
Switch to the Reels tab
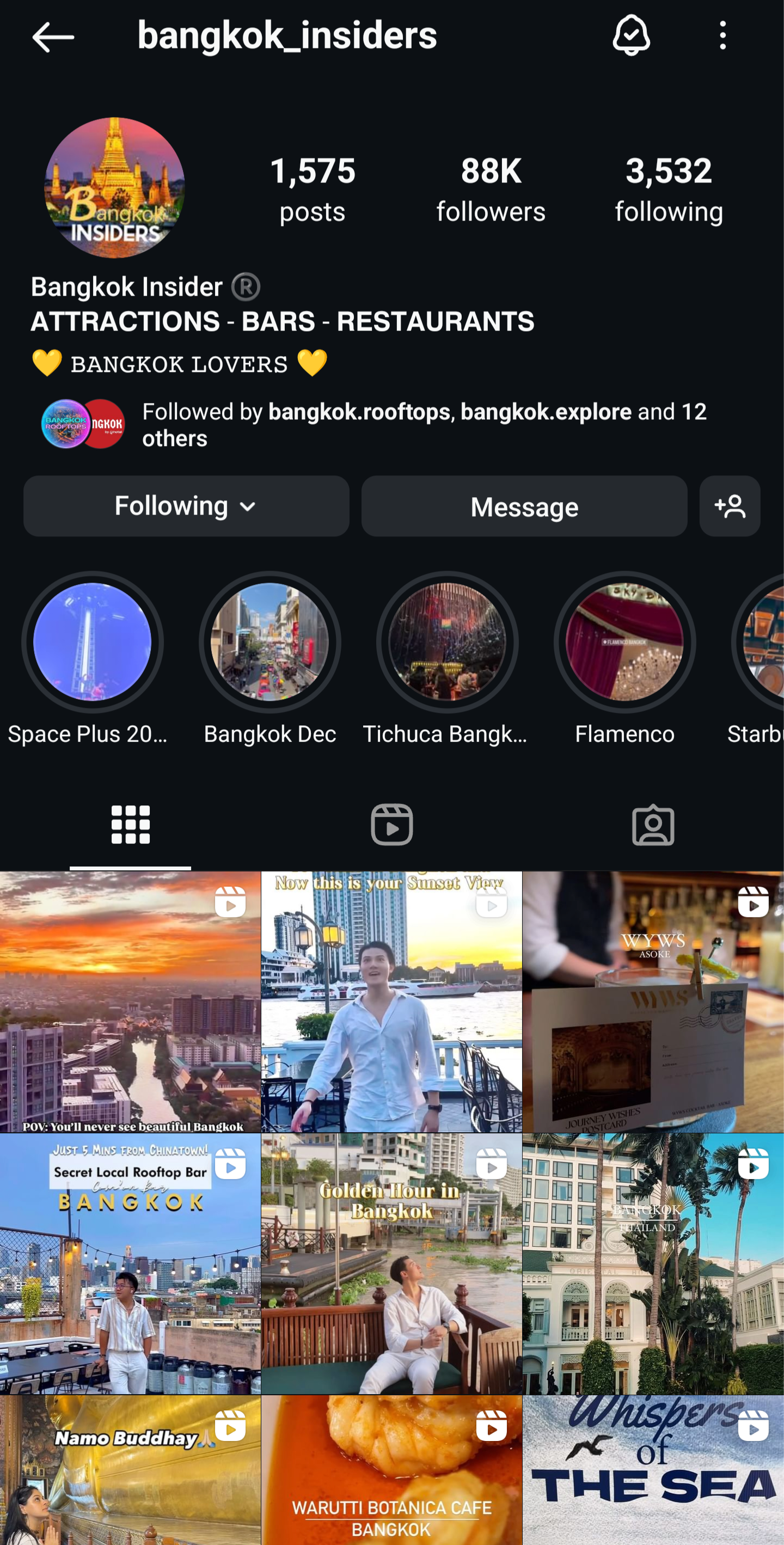[x=392, y=825]
